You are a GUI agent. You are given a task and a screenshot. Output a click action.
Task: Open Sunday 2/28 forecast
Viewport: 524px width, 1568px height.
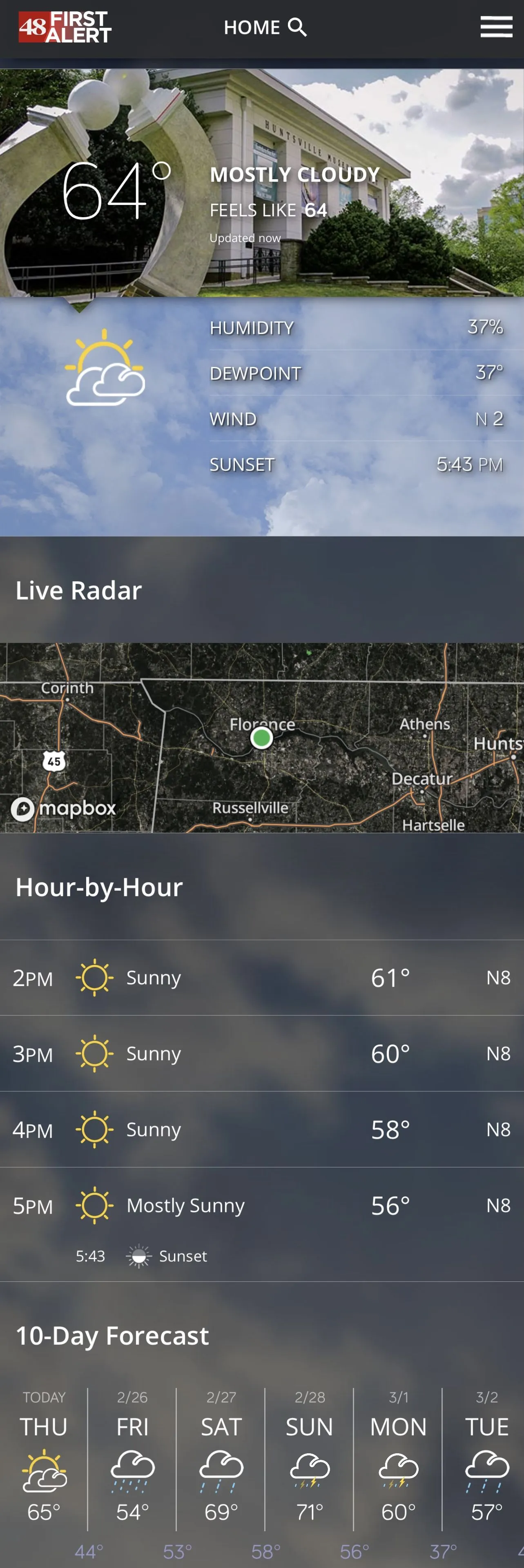310,1459
